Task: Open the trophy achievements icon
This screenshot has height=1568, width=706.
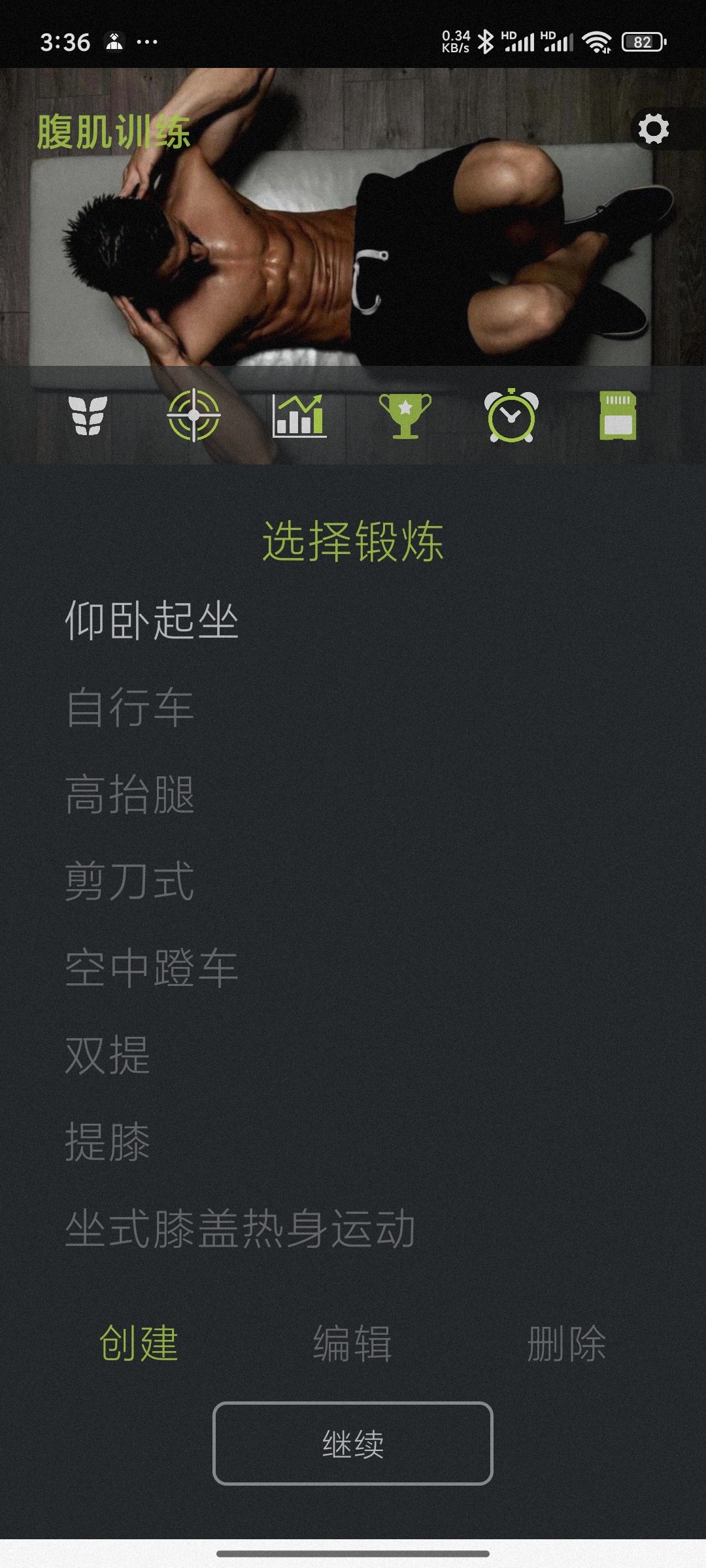Action: (405, 416)
